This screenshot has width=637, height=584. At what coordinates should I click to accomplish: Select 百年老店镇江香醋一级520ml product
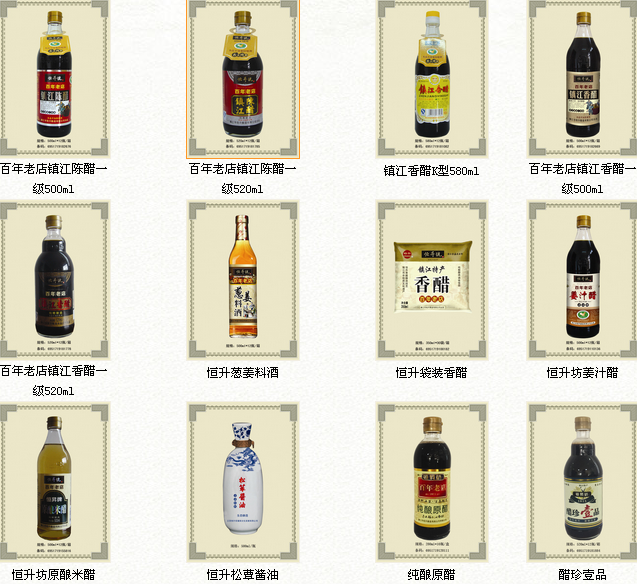(53, 280)
